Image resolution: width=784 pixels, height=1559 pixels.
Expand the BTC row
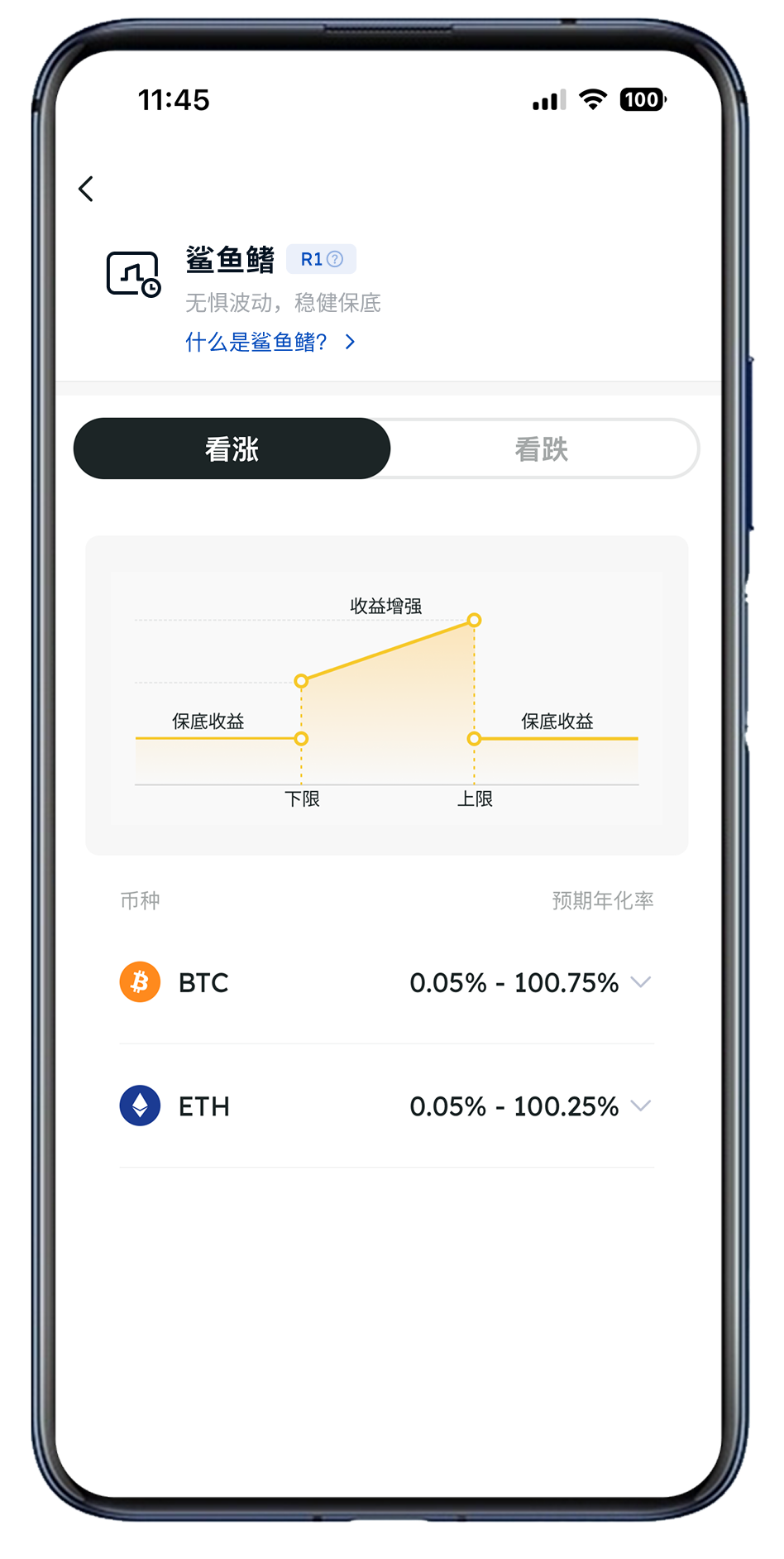[640, 982]
